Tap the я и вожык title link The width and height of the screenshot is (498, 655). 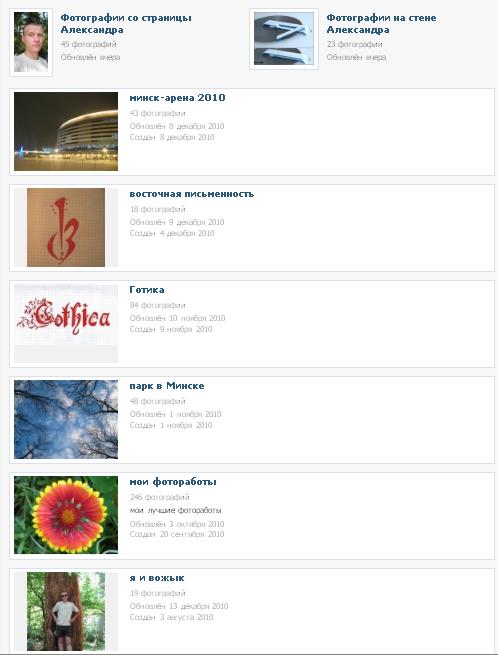coord(157,578)
